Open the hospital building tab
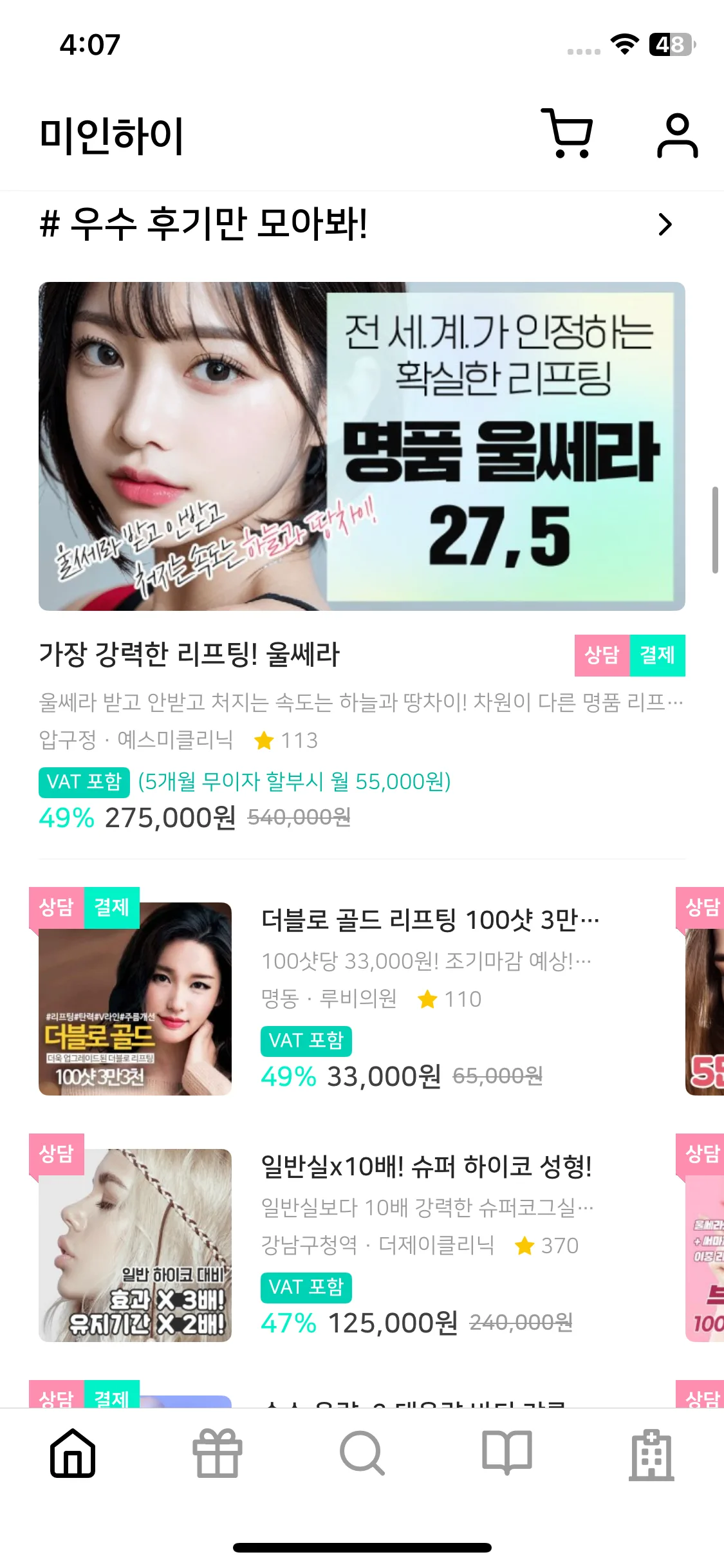This screenshot has width=724, height=1568. pyautogui.click(x=651, y=1455)
